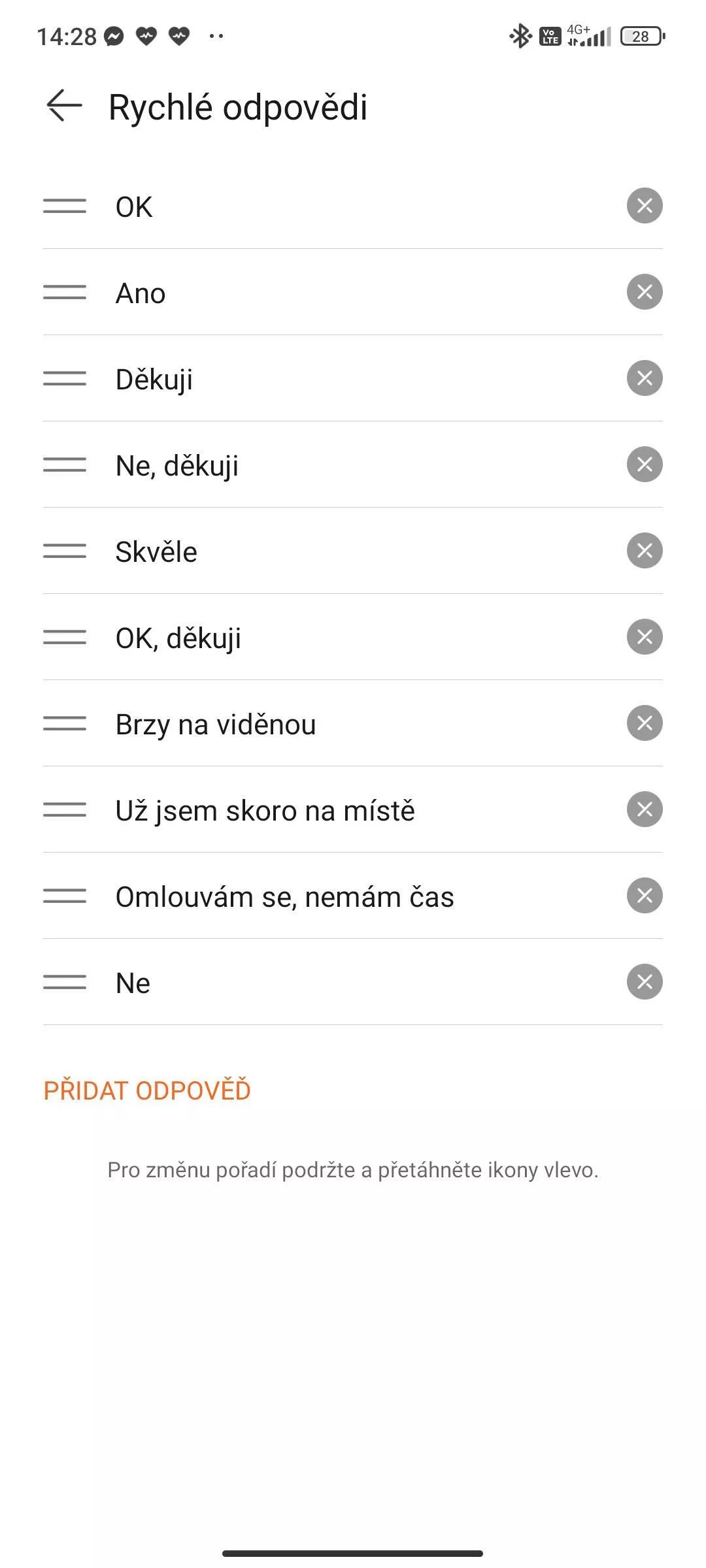
Task: Delete "Omlouvám se, nemám čas" reply
Action: (645, 896)
